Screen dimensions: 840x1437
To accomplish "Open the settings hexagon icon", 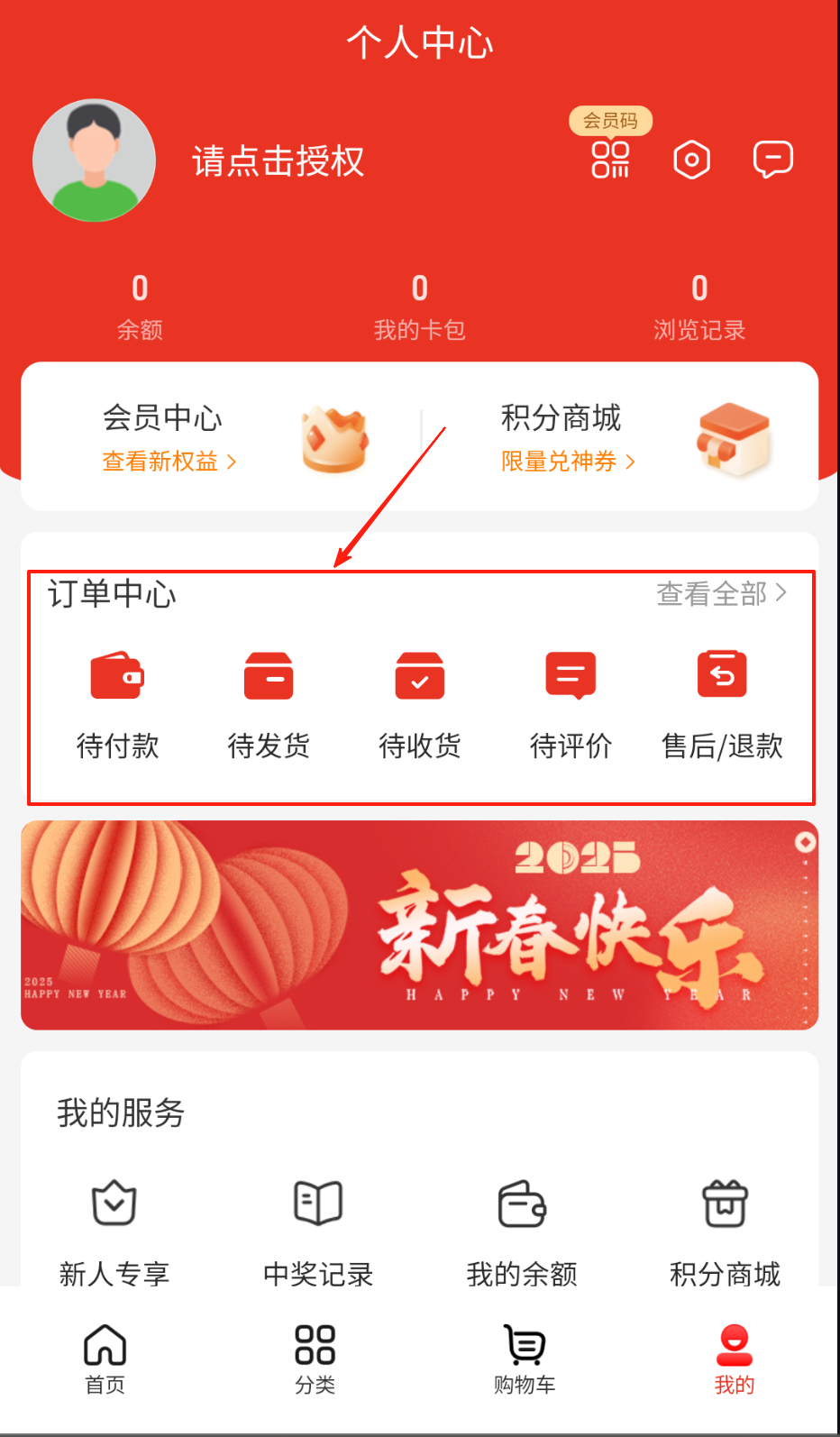I will pyautogui.click(x=691, y=160).
